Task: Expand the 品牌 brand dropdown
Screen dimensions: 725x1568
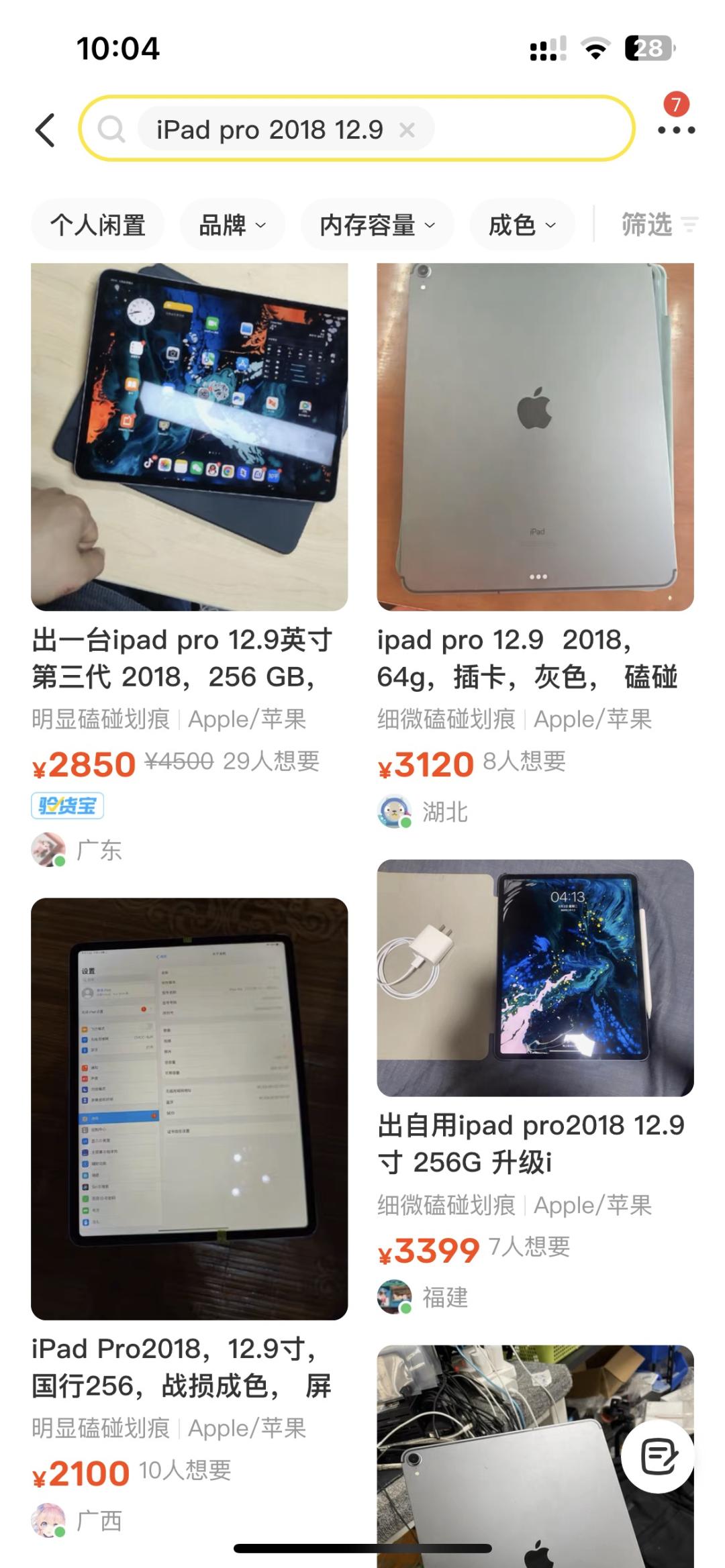Action: (231, 225)
